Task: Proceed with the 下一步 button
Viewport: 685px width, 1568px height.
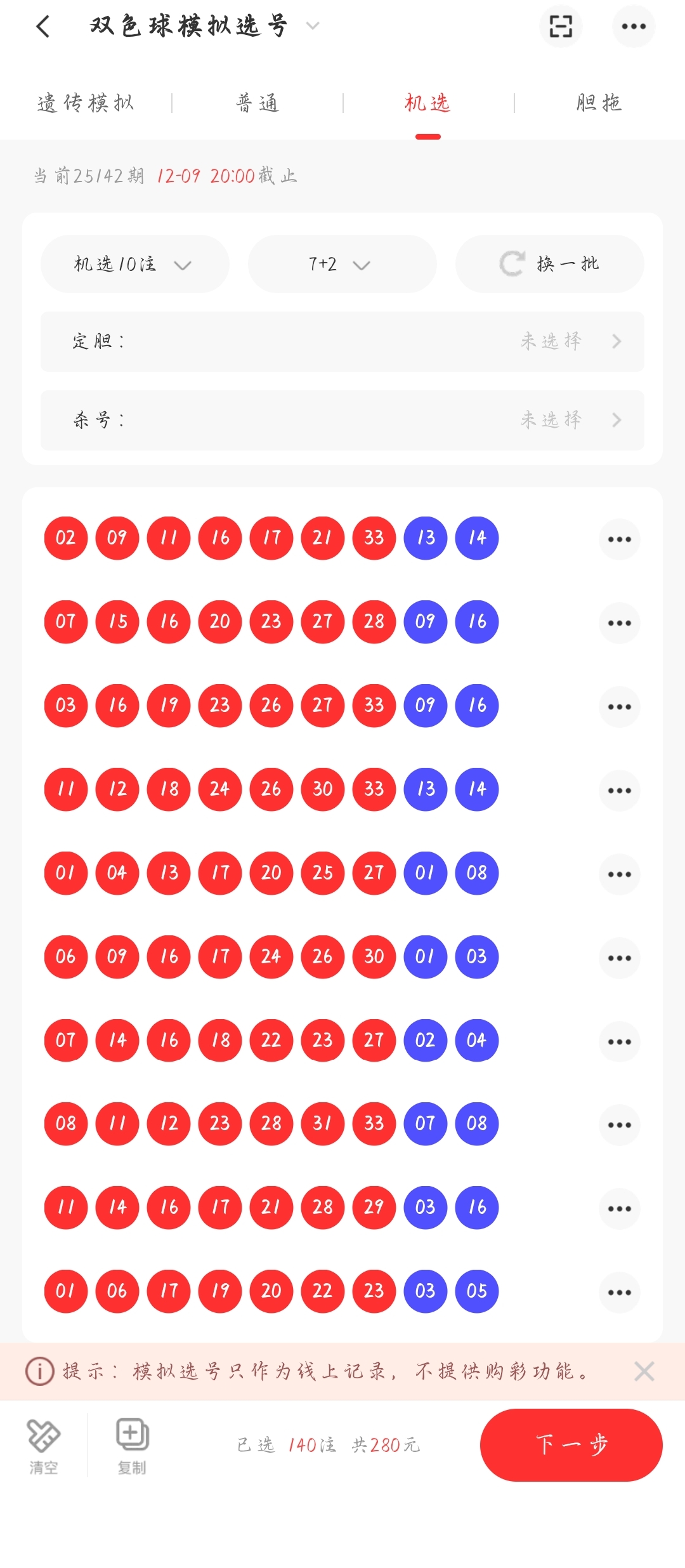Action: (571, 1445)
